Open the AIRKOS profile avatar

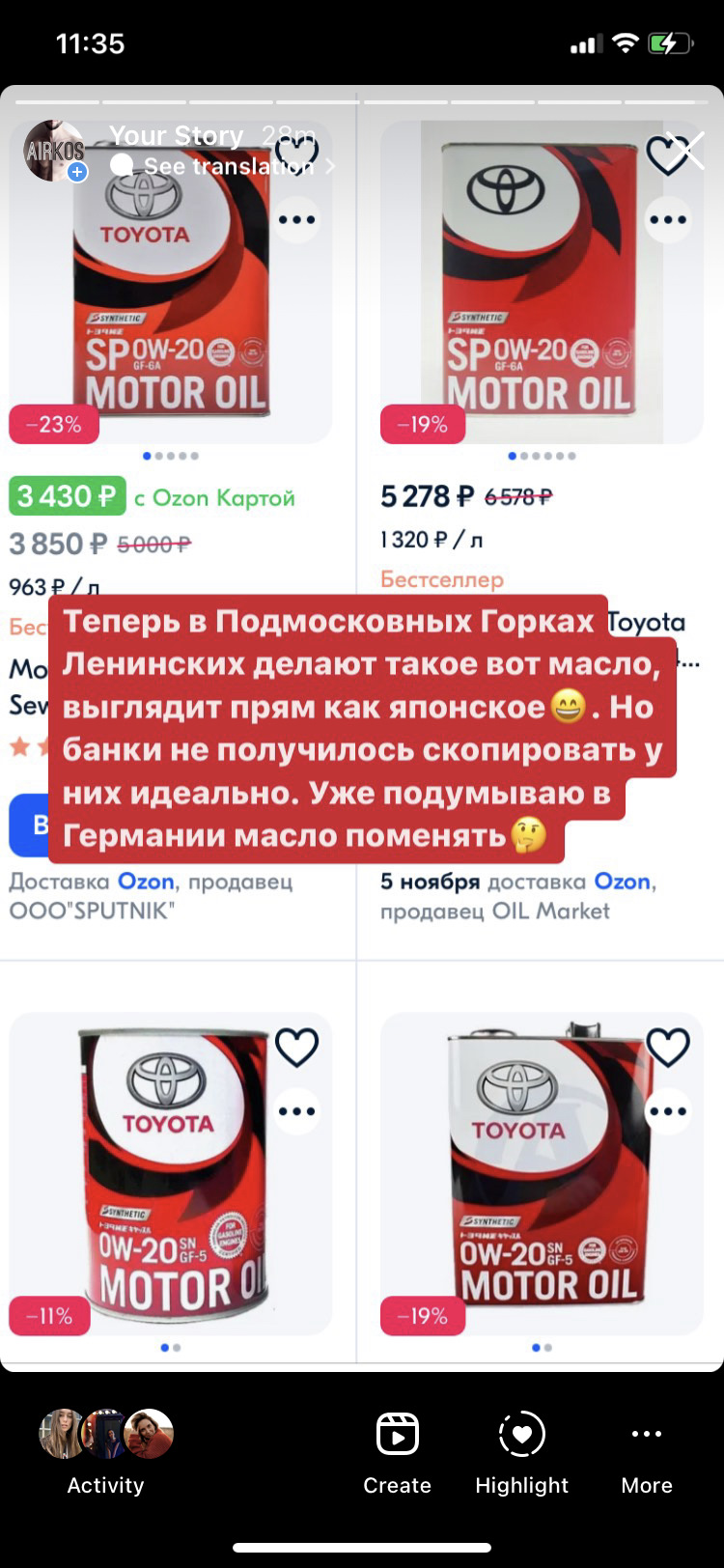coord(54,151)
